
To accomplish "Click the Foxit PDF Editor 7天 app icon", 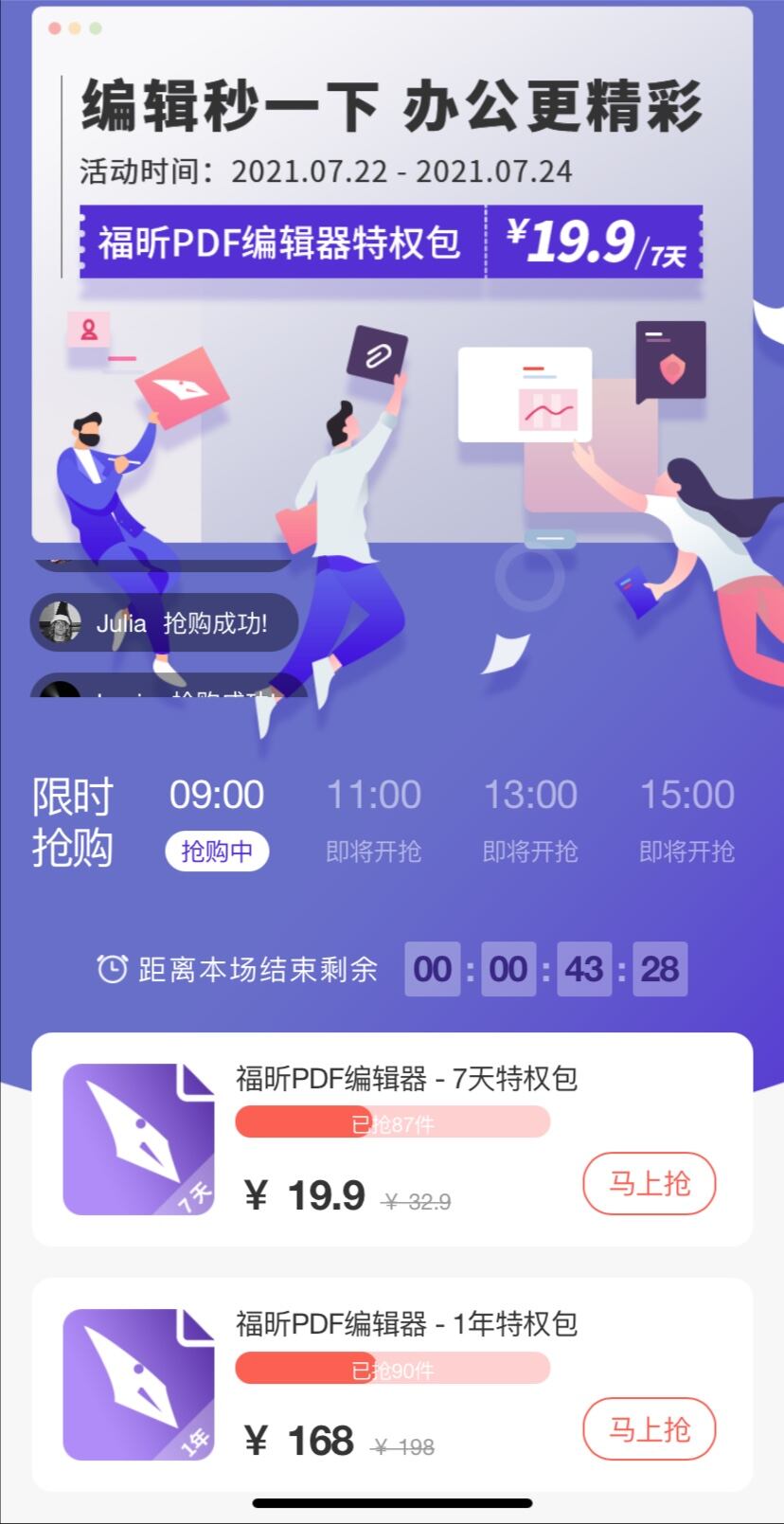I will [x=138, y=1139].
